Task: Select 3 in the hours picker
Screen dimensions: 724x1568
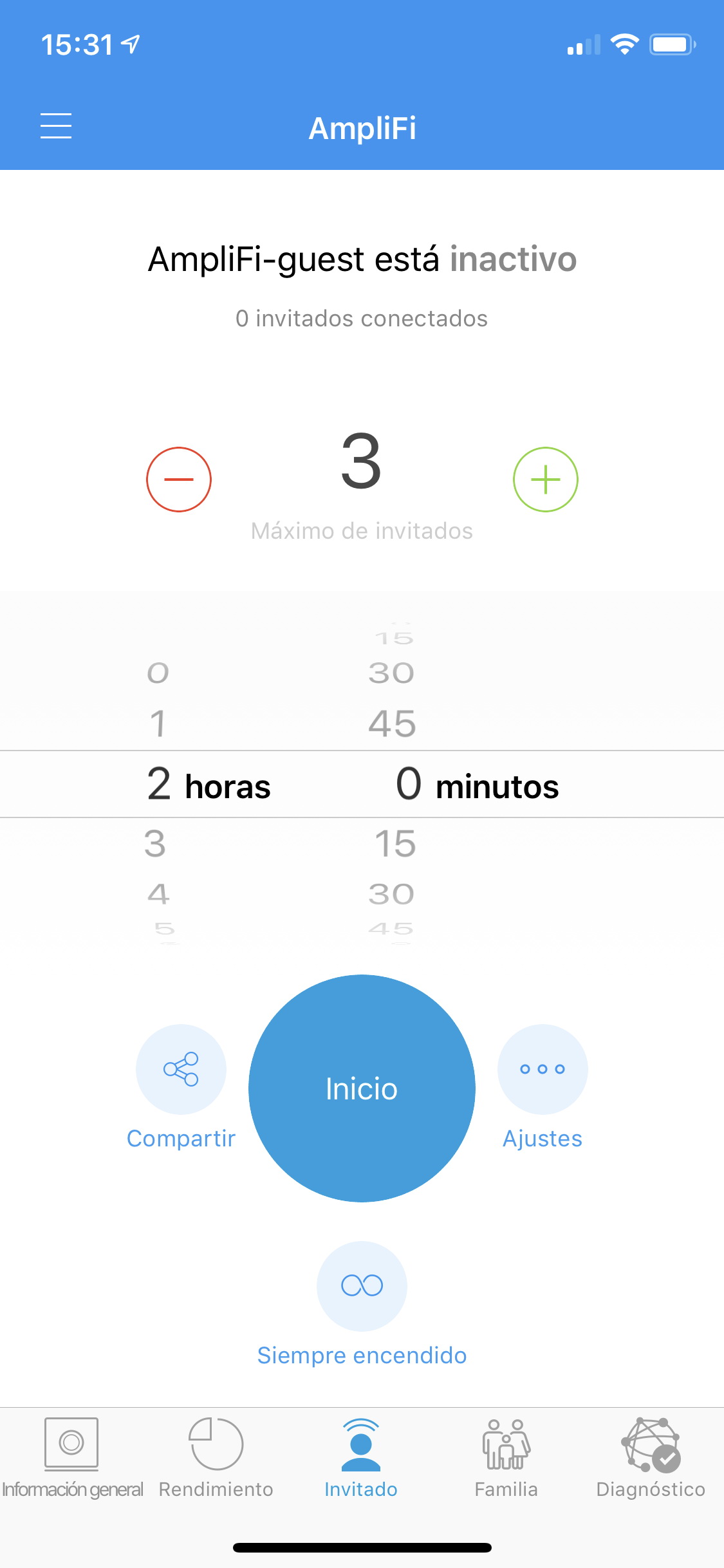Action: pos(155,844)
